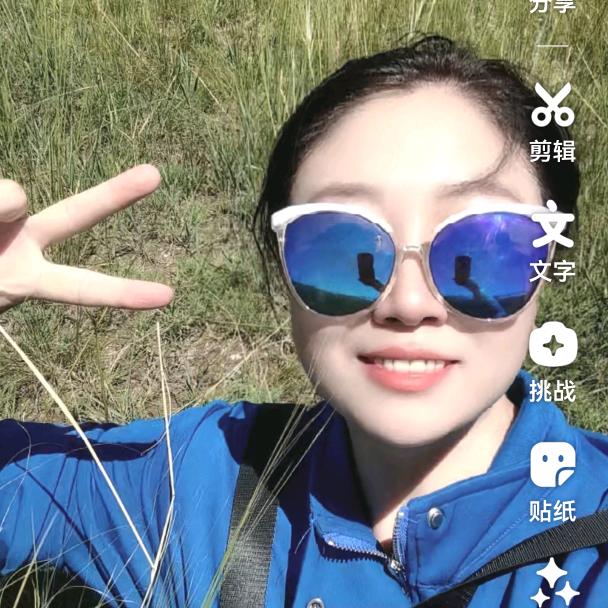Open the sparkle effects icon
Screen dimensions: 608x608
pyautogui.click(x=554, y=584)
